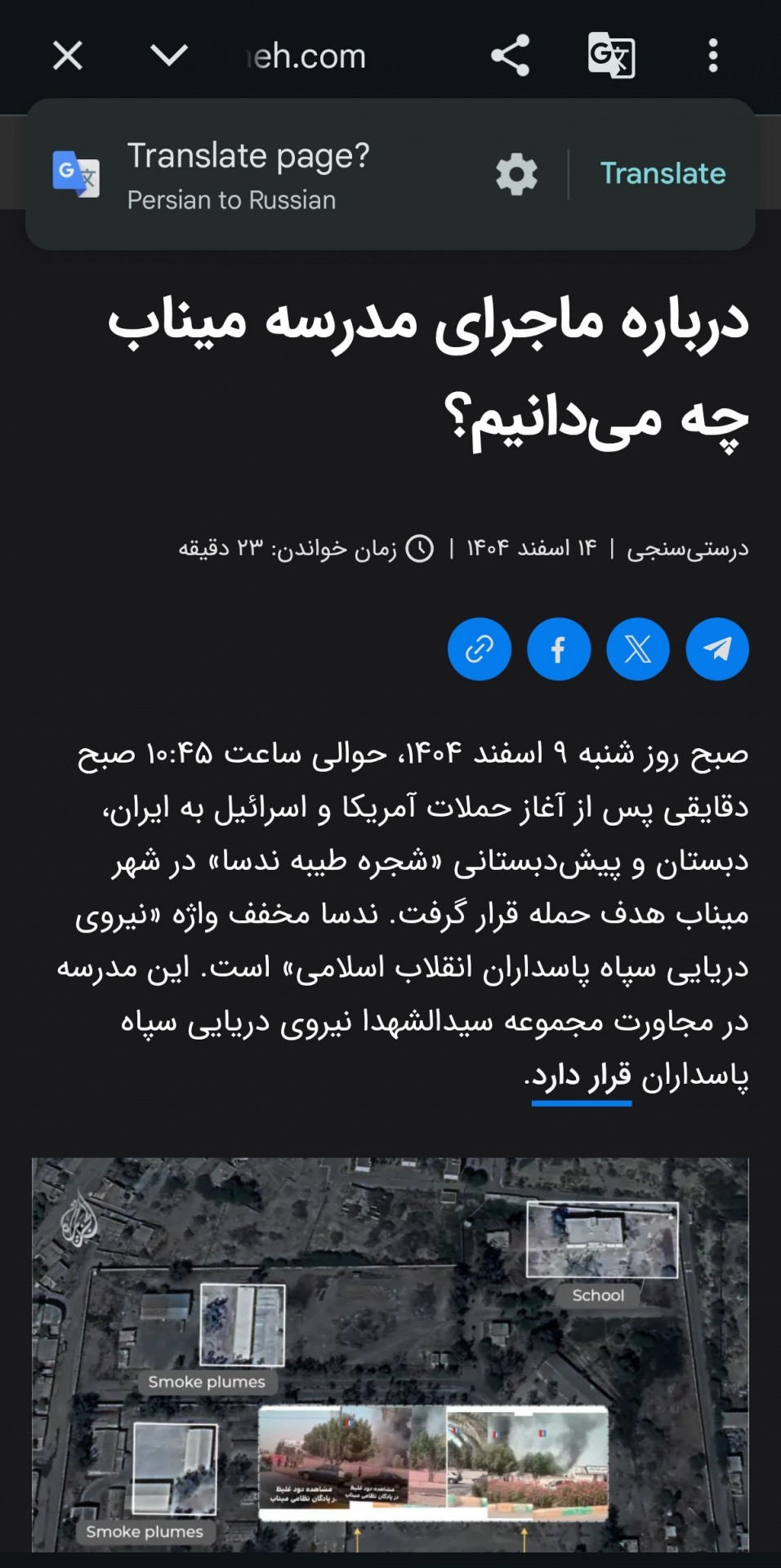The width and height of the screenshot is (781, 1568).
Task: Close the in-app browser tab
Action: pos(68,56)
